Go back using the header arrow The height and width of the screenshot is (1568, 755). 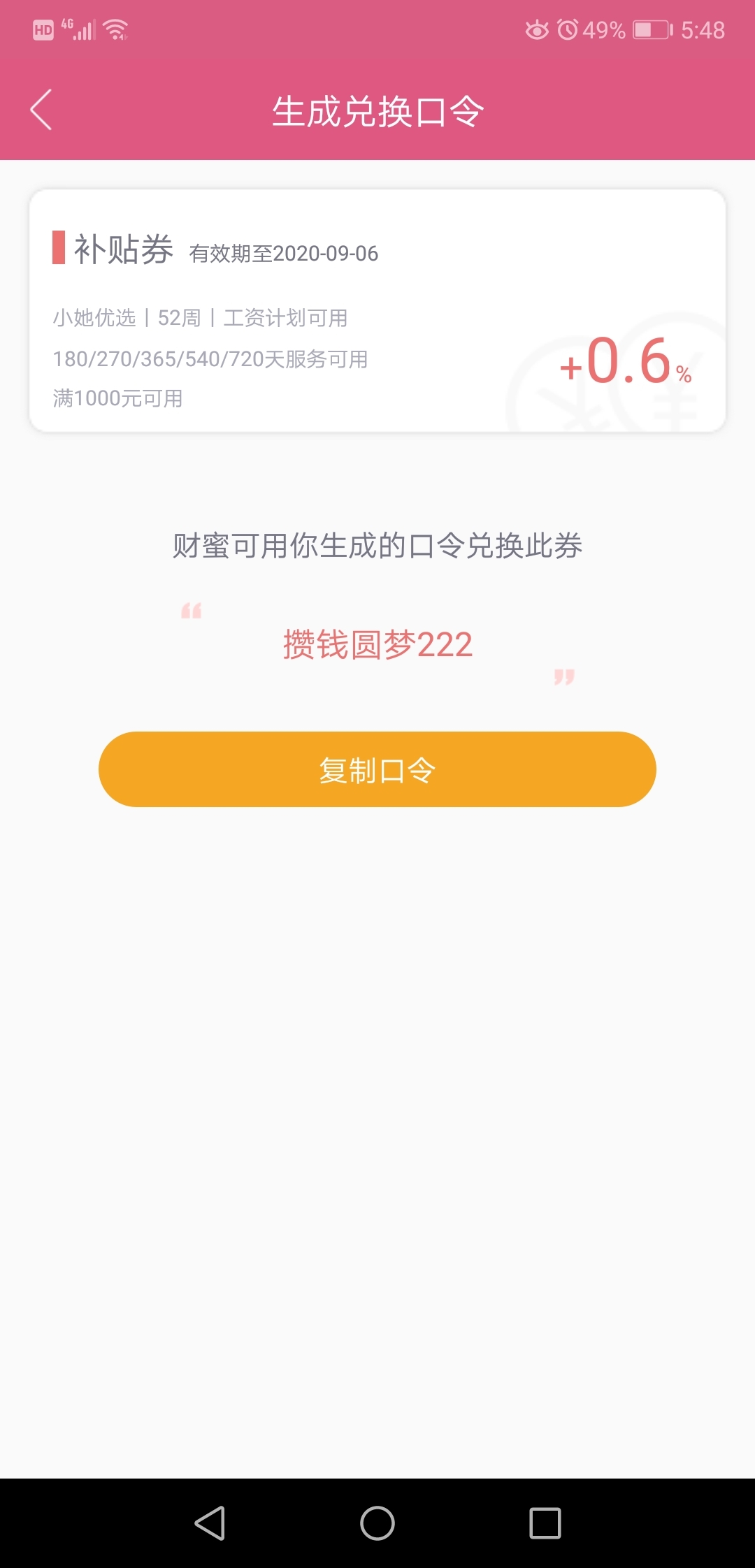pyautogui.click(x=41, y=110)
